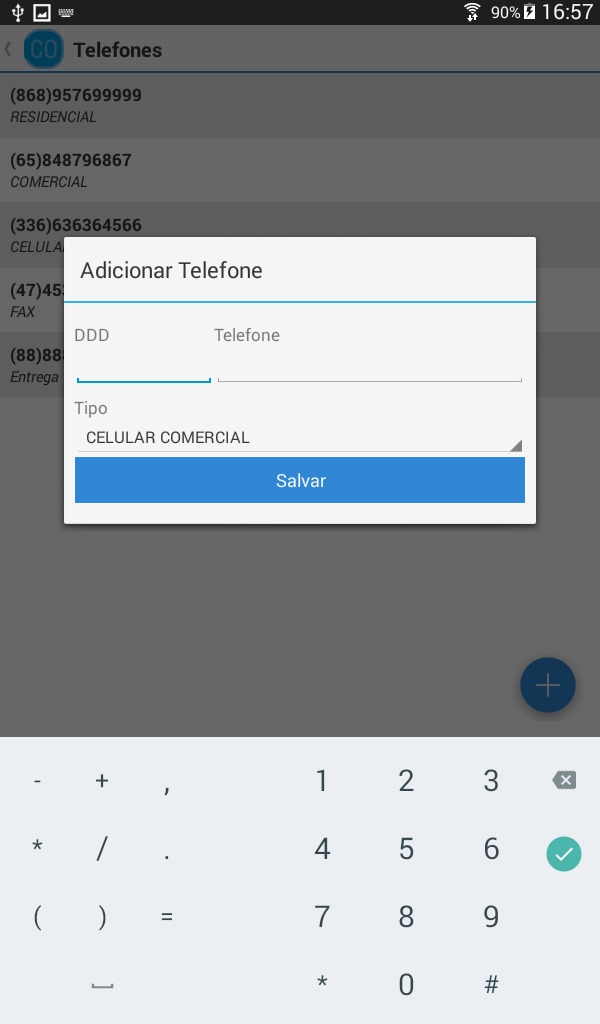Viewport: 600px width, 1024px height.
Task: Focus the Telefone number field
Action: coord(370,366)
